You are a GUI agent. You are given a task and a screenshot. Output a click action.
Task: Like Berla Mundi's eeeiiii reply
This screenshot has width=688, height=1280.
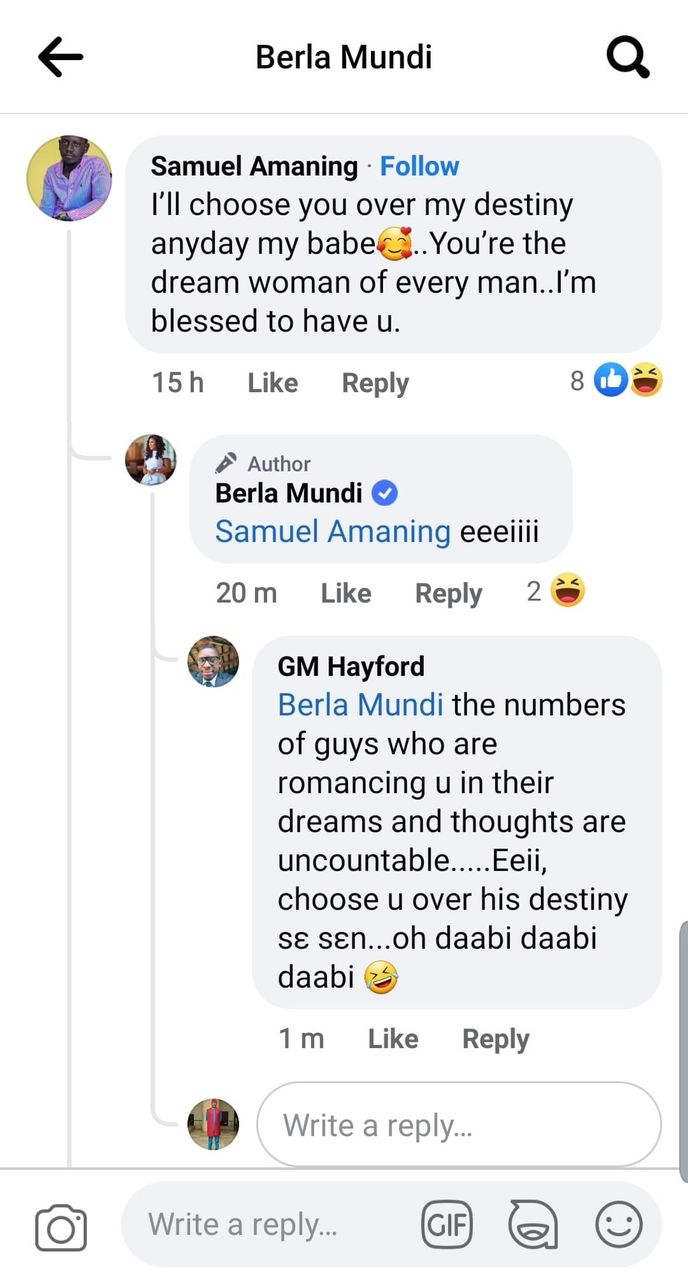pos(346,593)
